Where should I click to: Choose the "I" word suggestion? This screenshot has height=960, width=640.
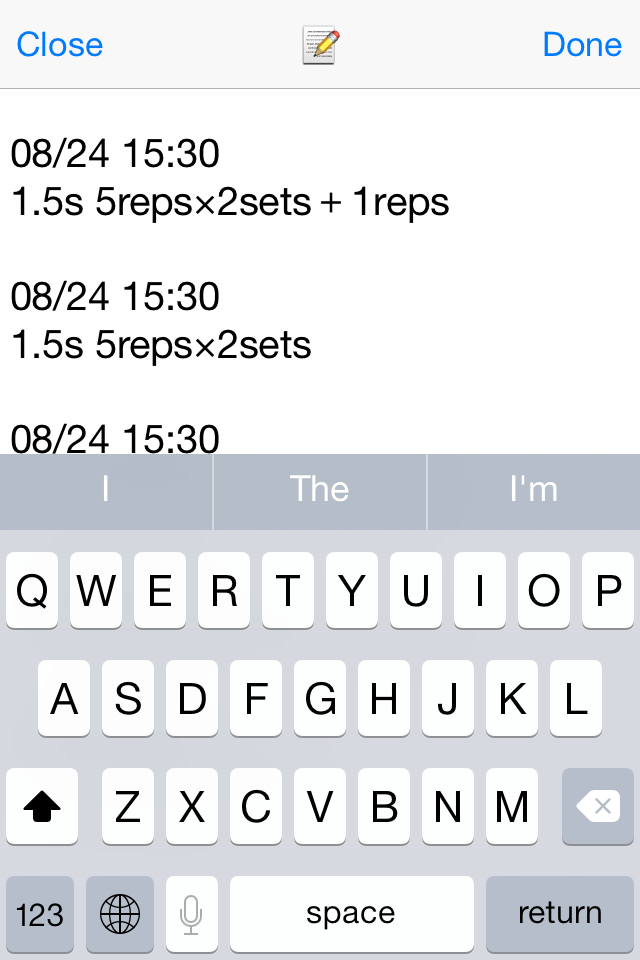[106, 489]
